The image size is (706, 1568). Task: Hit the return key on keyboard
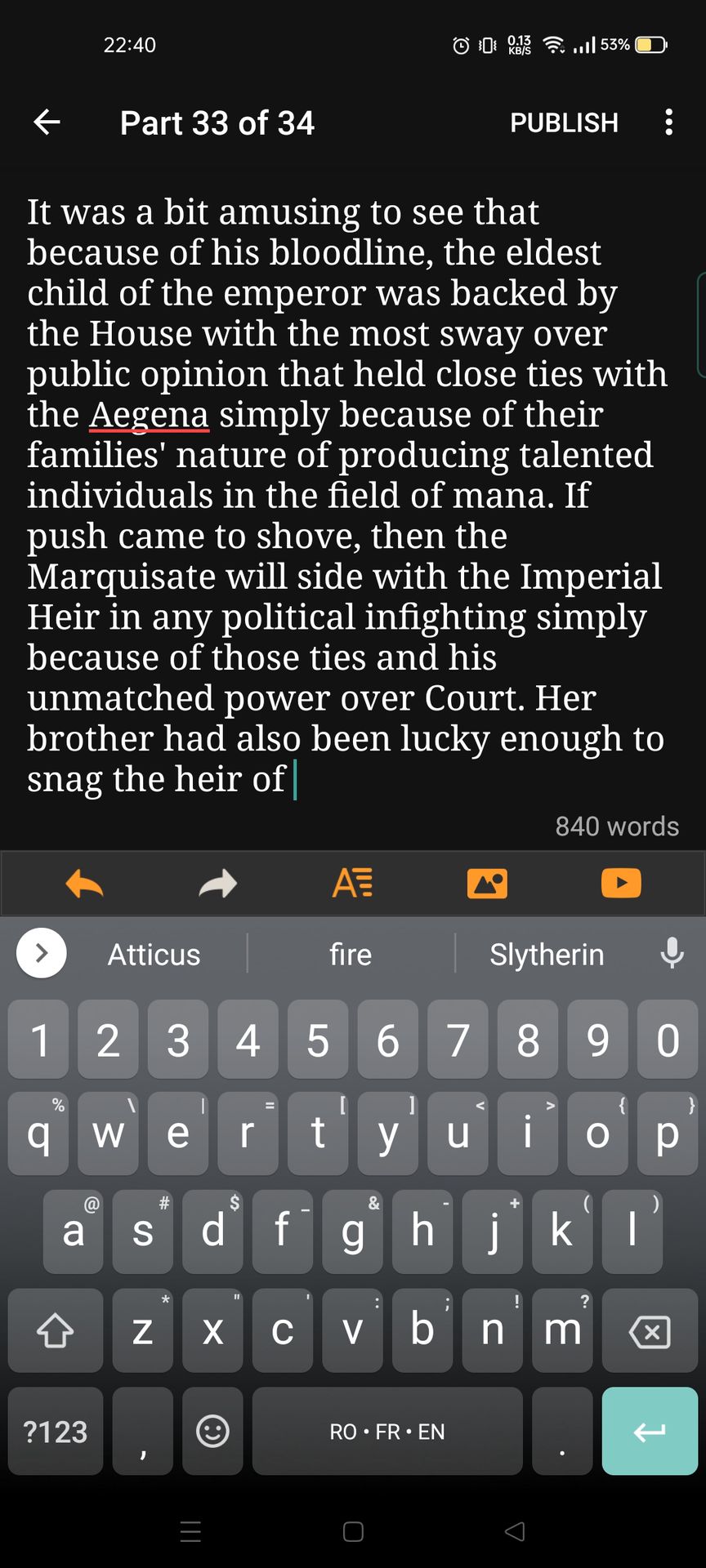[x=649, y=1432]
